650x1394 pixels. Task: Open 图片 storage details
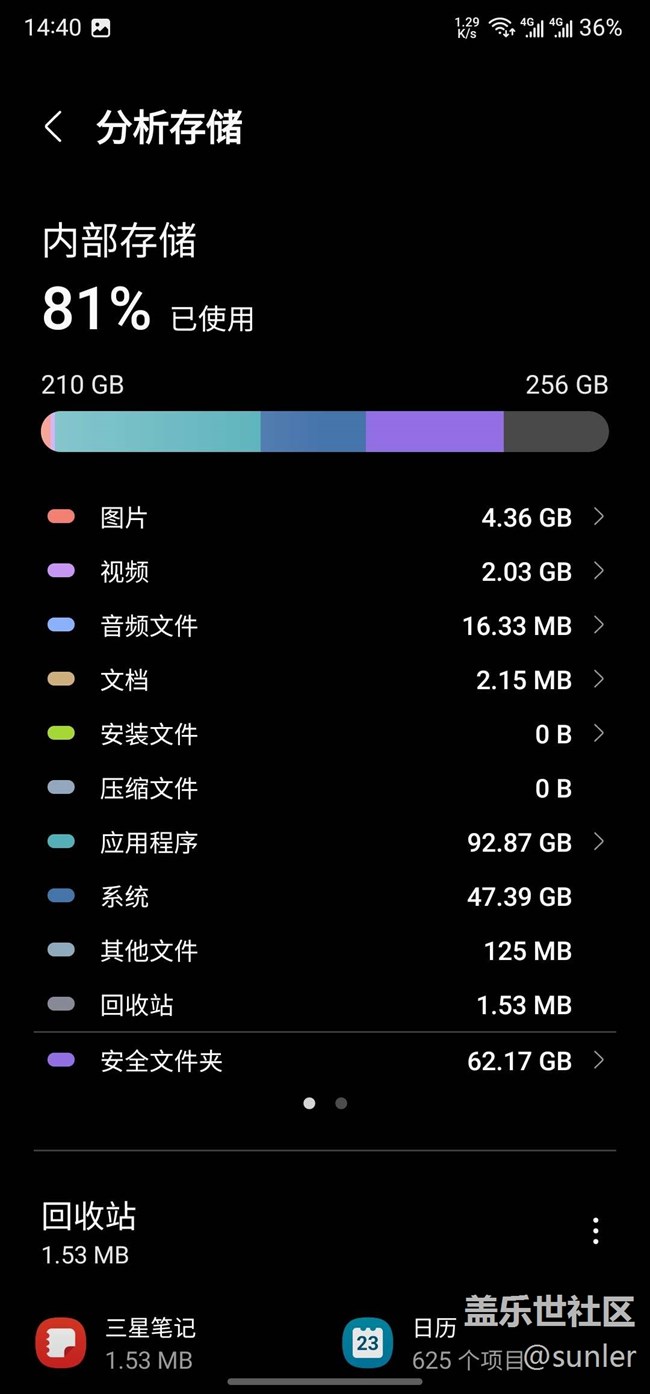pyautogui.click(x=324, y=517)
